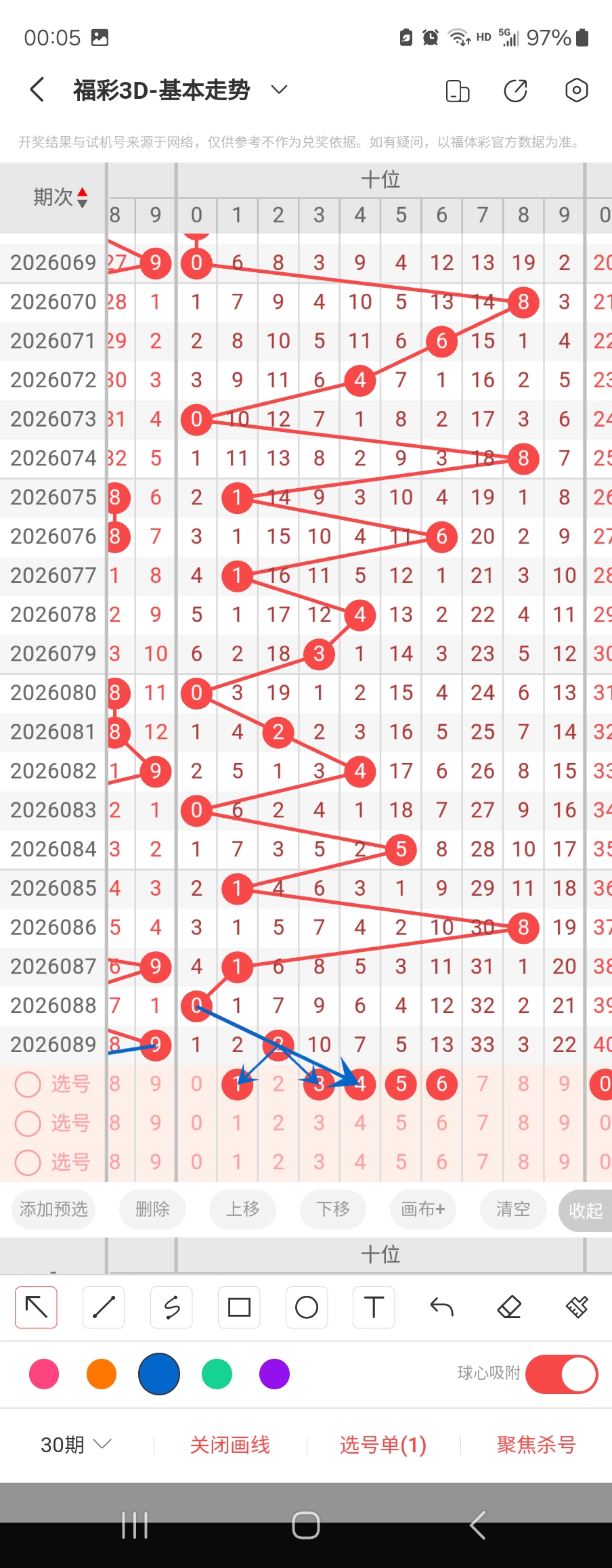612x1568 pixels.
Task: Undo the last drawn line
Action: [441, 1307]
